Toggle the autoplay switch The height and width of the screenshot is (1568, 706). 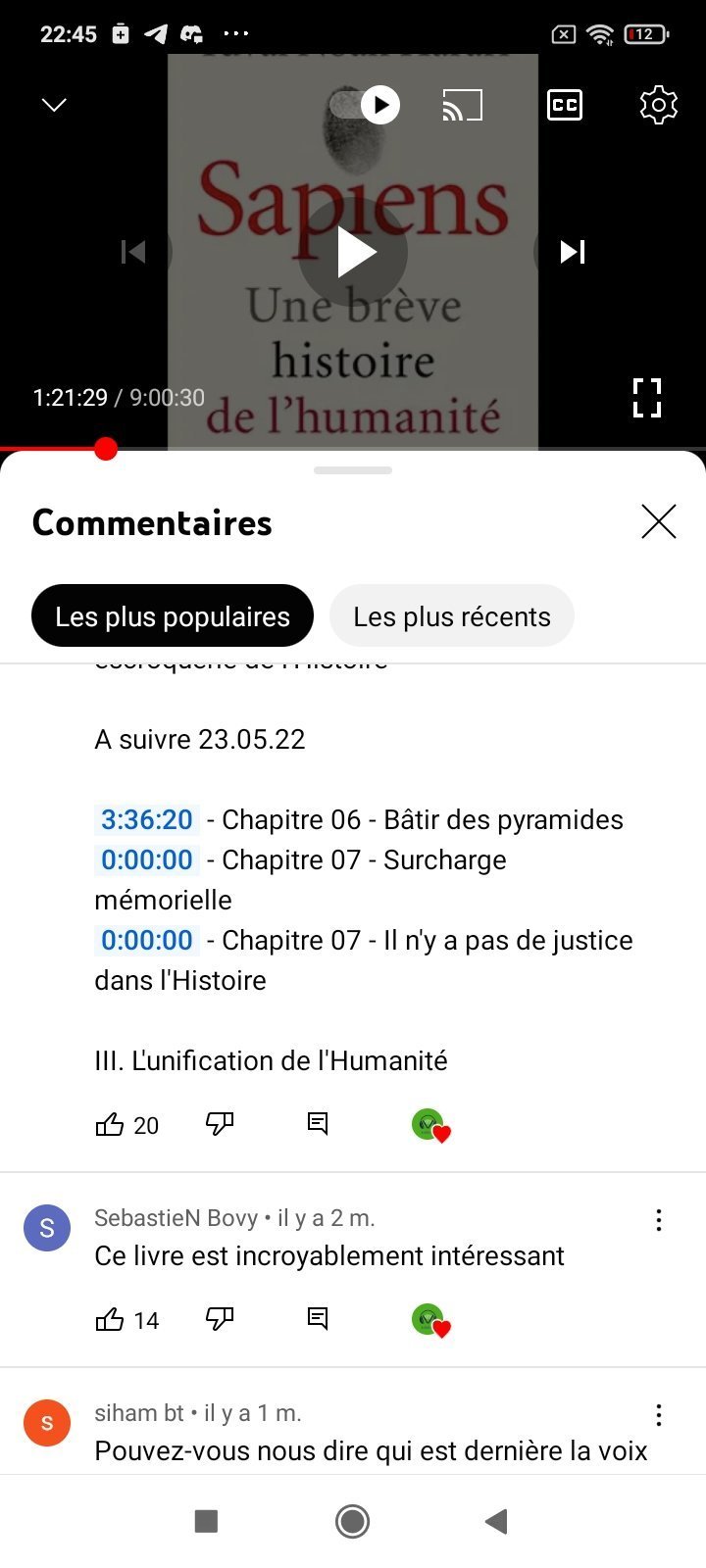(365, 104)
